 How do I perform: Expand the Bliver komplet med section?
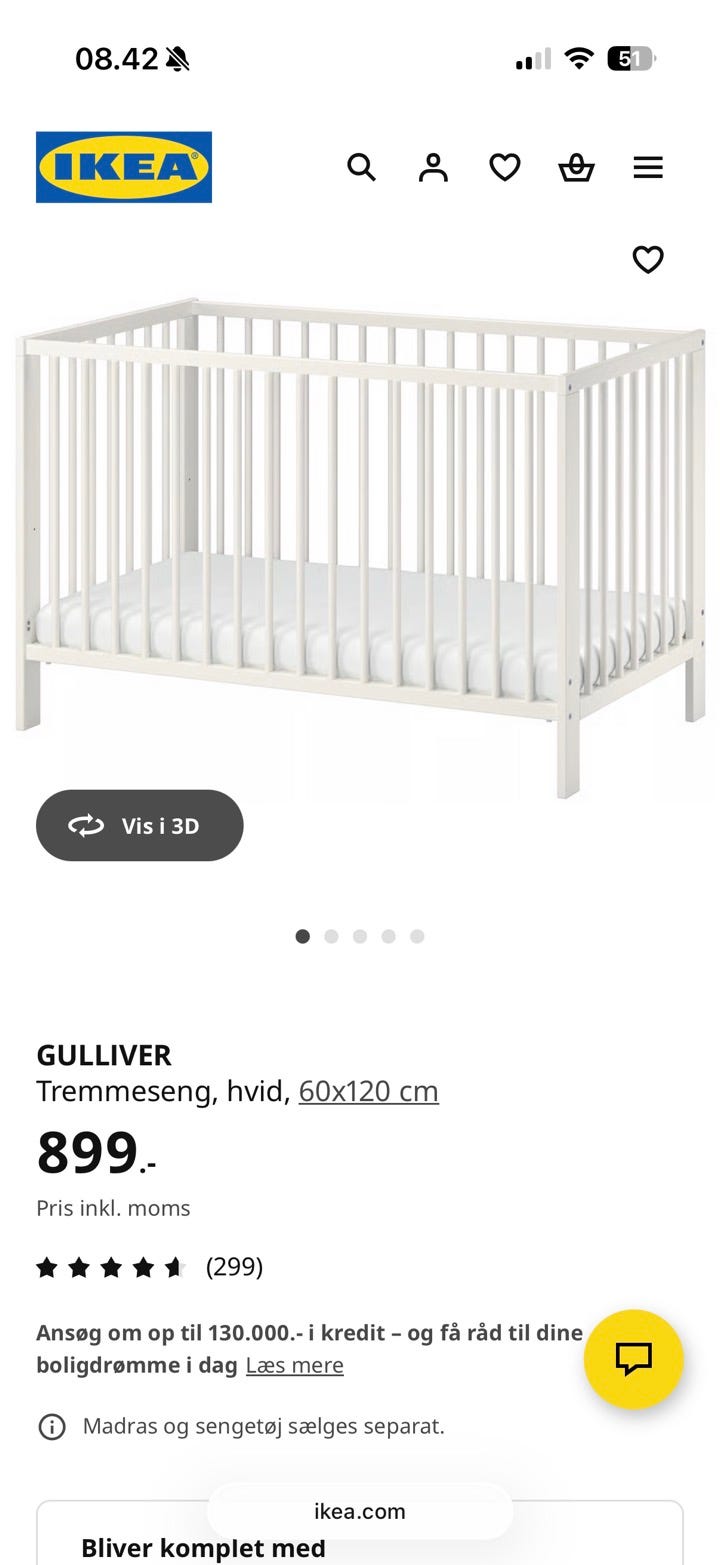(202, 1548)
